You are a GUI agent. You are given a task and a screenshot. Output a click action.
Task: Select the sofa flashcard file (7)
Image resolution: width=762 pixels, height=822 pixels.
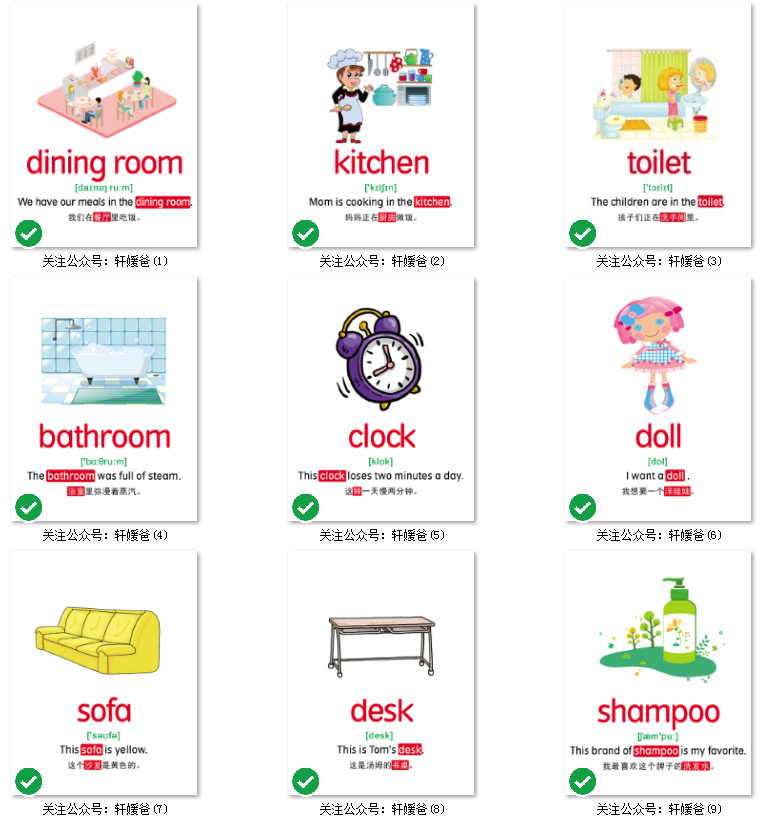coord(104,673)
